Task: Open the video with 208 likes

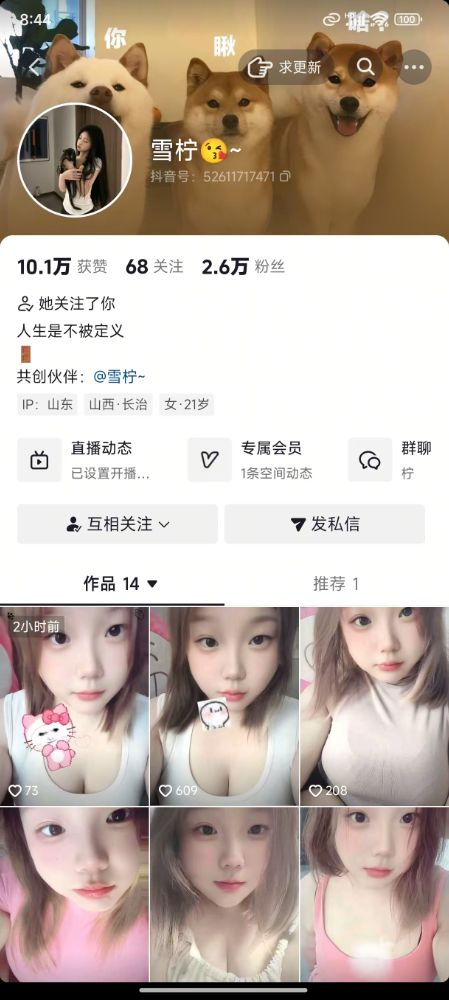Action: tap(375, 706)
